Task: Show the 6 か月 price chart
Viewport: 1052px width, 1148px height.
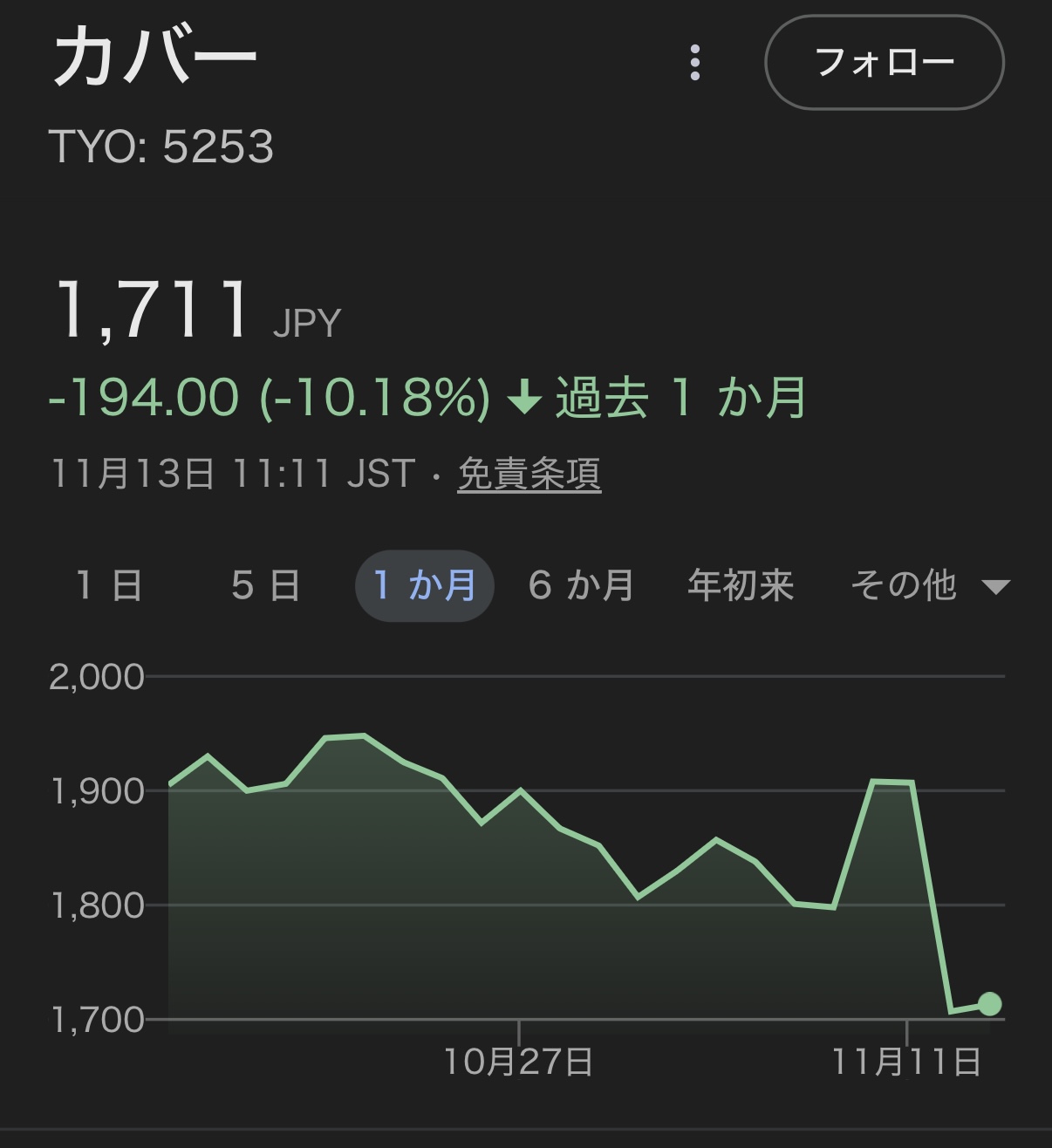Action: [x=581, y=584]
